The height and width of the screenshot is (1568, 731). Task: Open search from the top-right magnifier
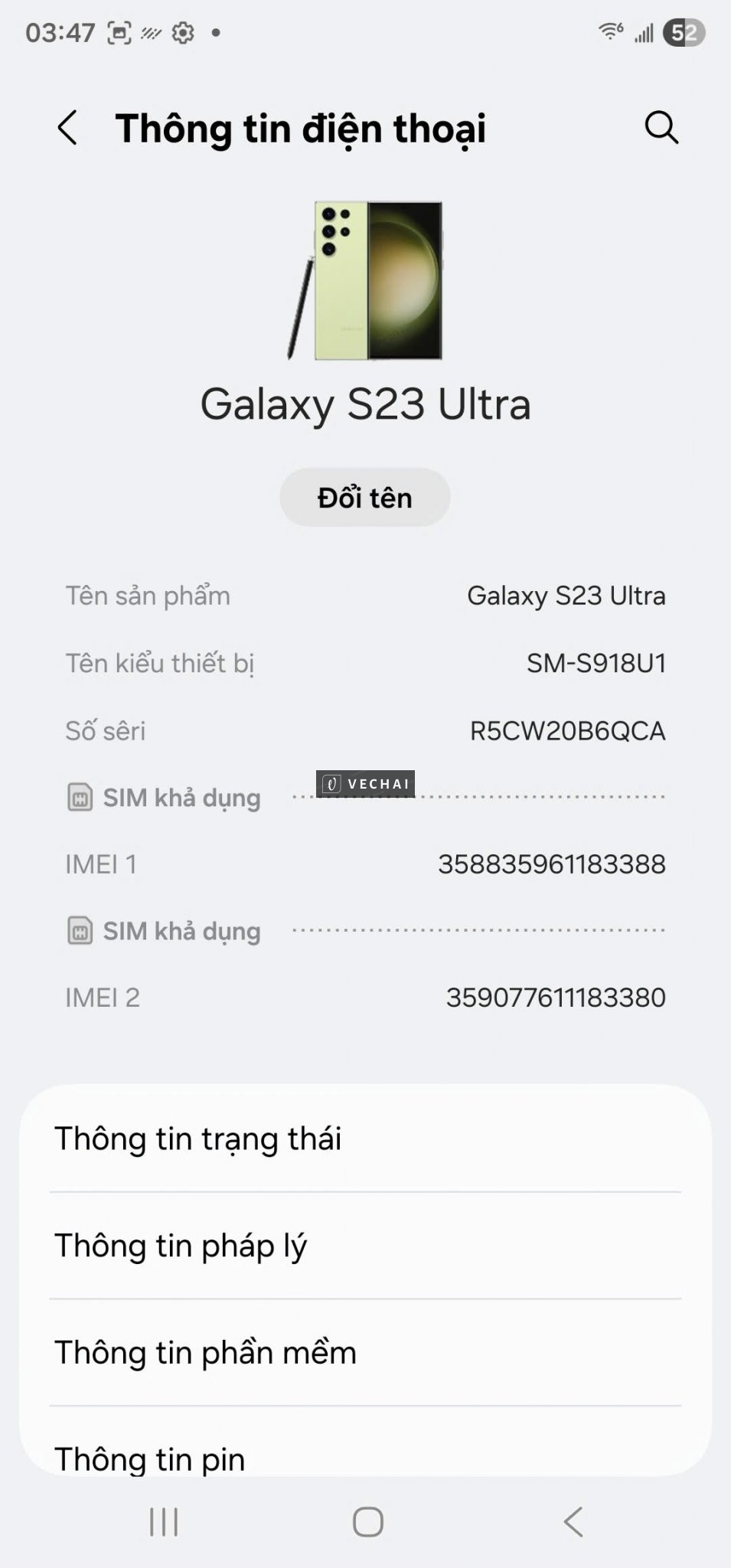[661, 128]
